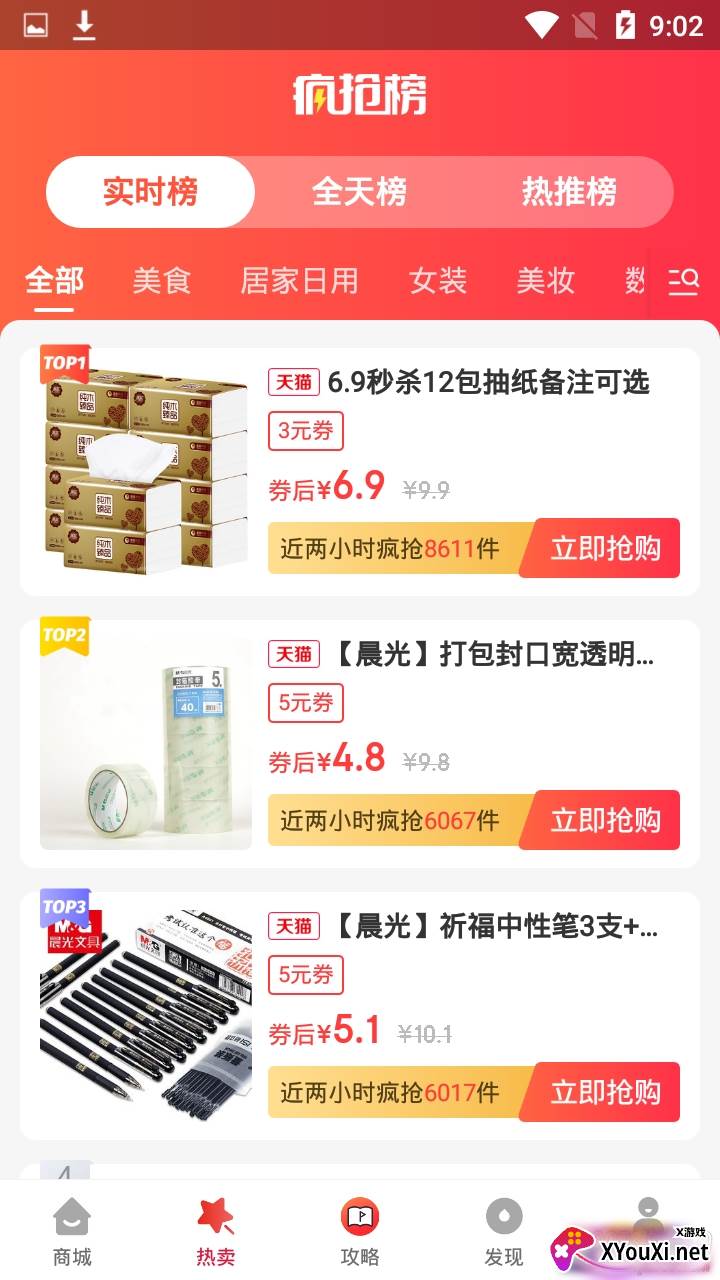Open the 热卖 tab
720x1280 pixels.
click(x=216, y=1232)
